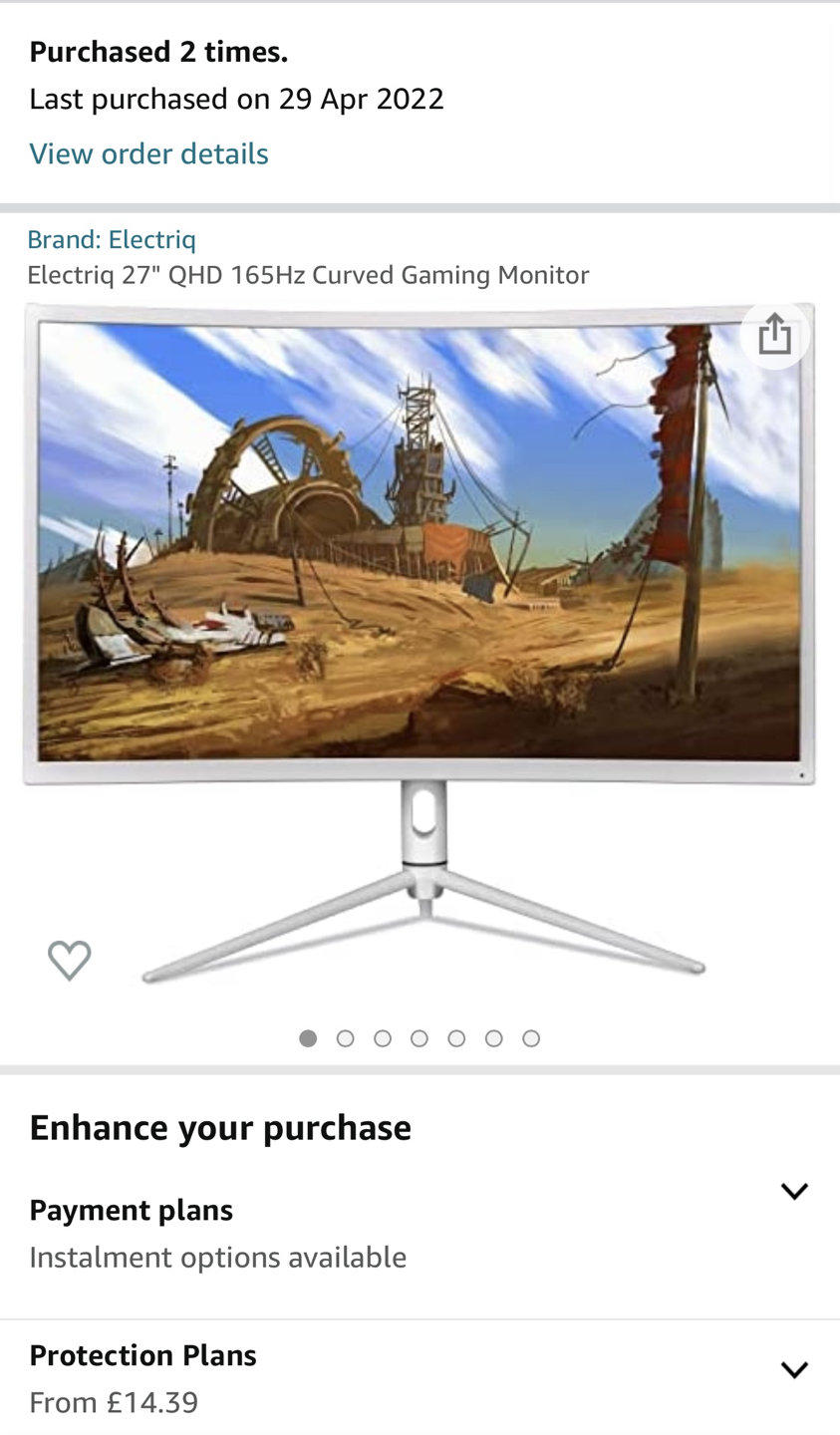Add monitor to wish list heart
Screen dimensions: 840x1435
pos(70,960)
